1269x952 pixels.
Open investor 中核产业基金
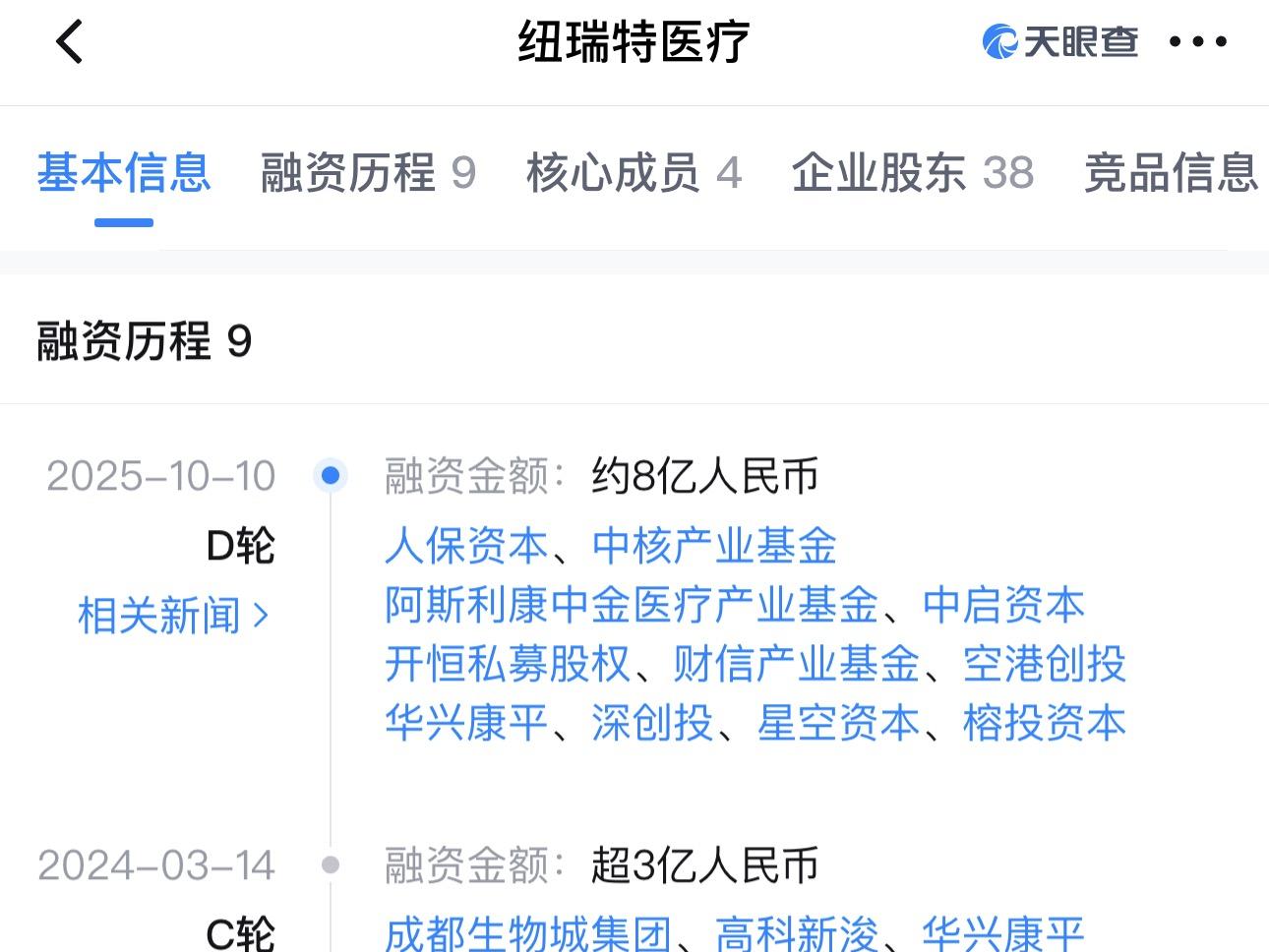pyautogui.click(x=714, y=546)
